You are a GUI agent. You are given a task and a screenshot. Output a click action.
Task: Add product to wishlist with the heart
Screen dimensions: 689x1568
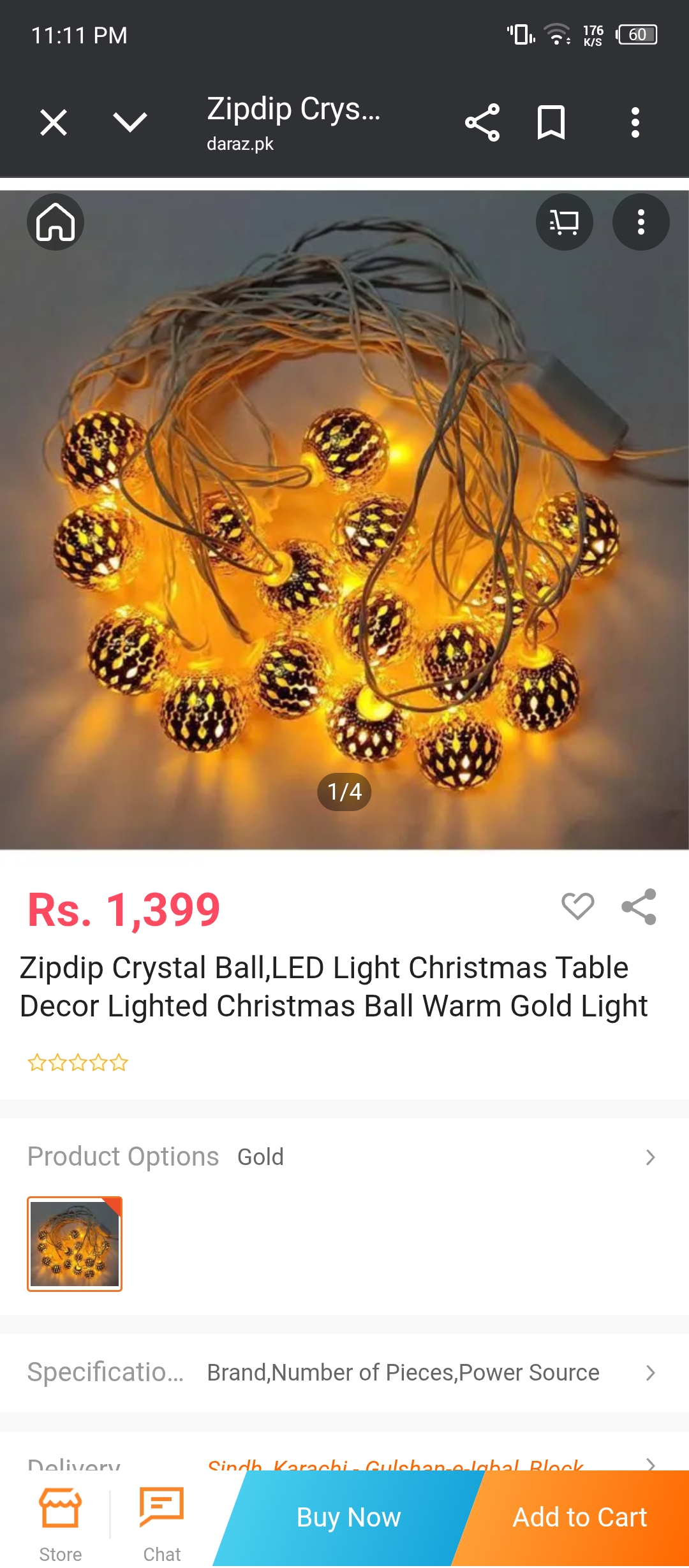click(x=577, y=906)
